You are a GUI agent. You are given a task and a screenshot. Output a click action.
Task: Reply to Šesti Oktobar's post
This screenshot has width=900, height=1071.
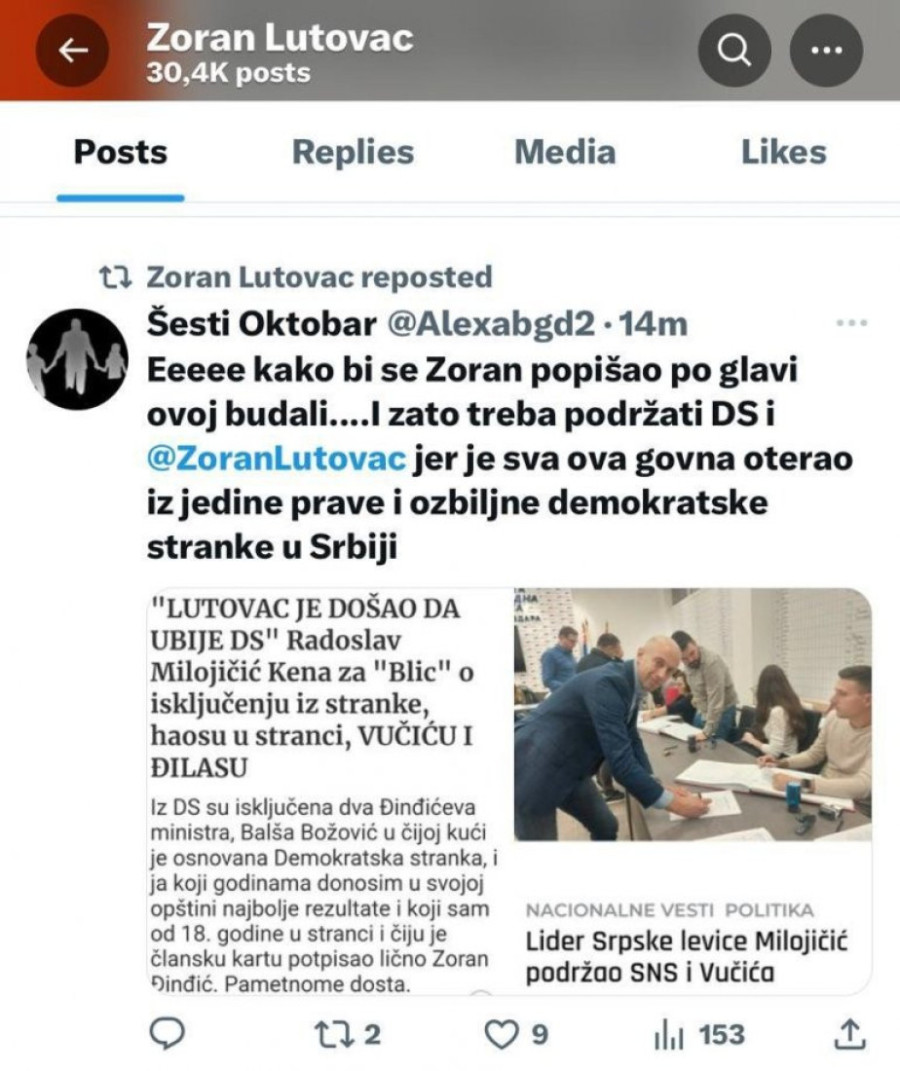point(167,1034)
